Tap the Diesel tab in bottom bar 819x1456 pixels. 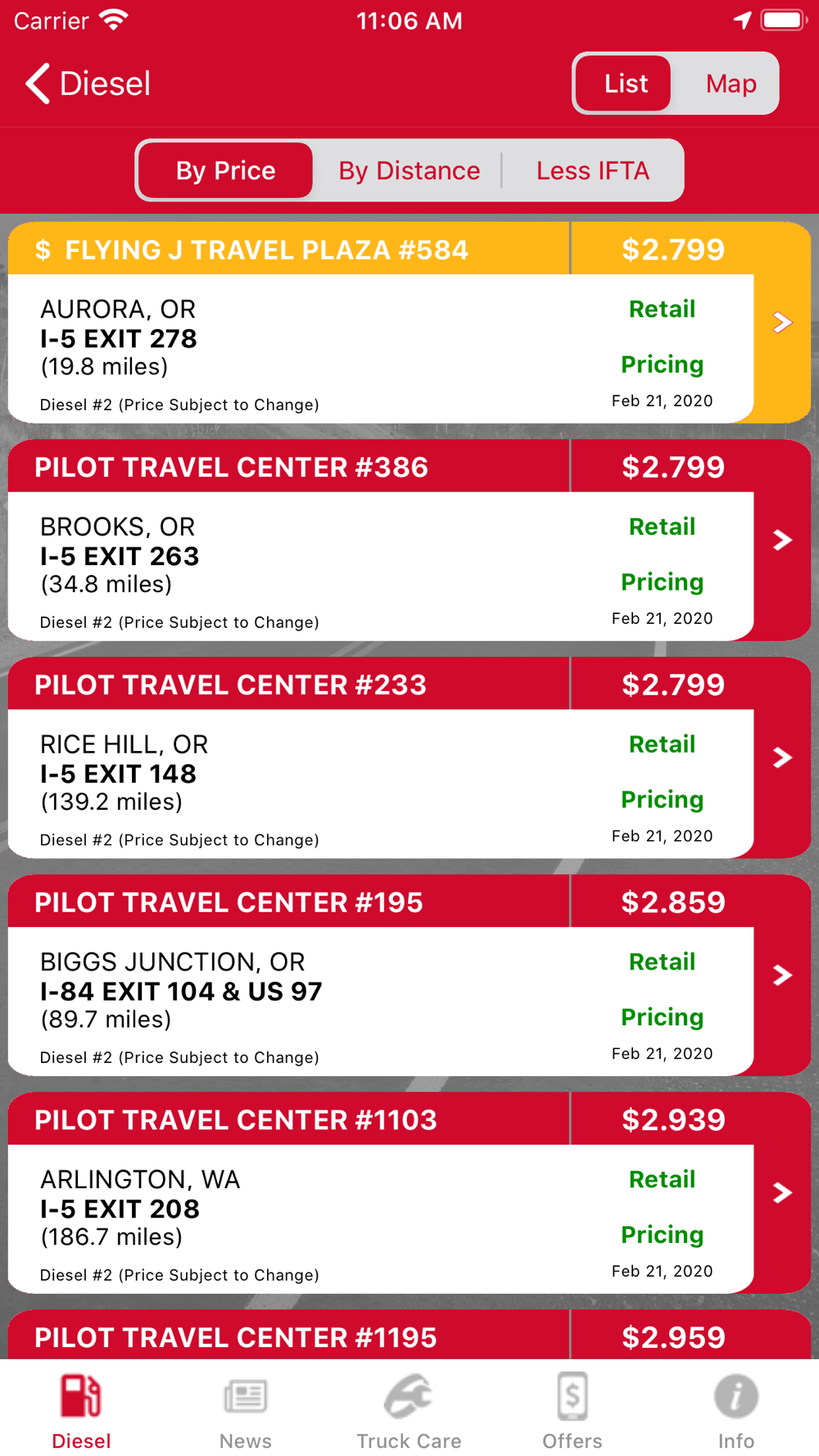(81, 1411)
